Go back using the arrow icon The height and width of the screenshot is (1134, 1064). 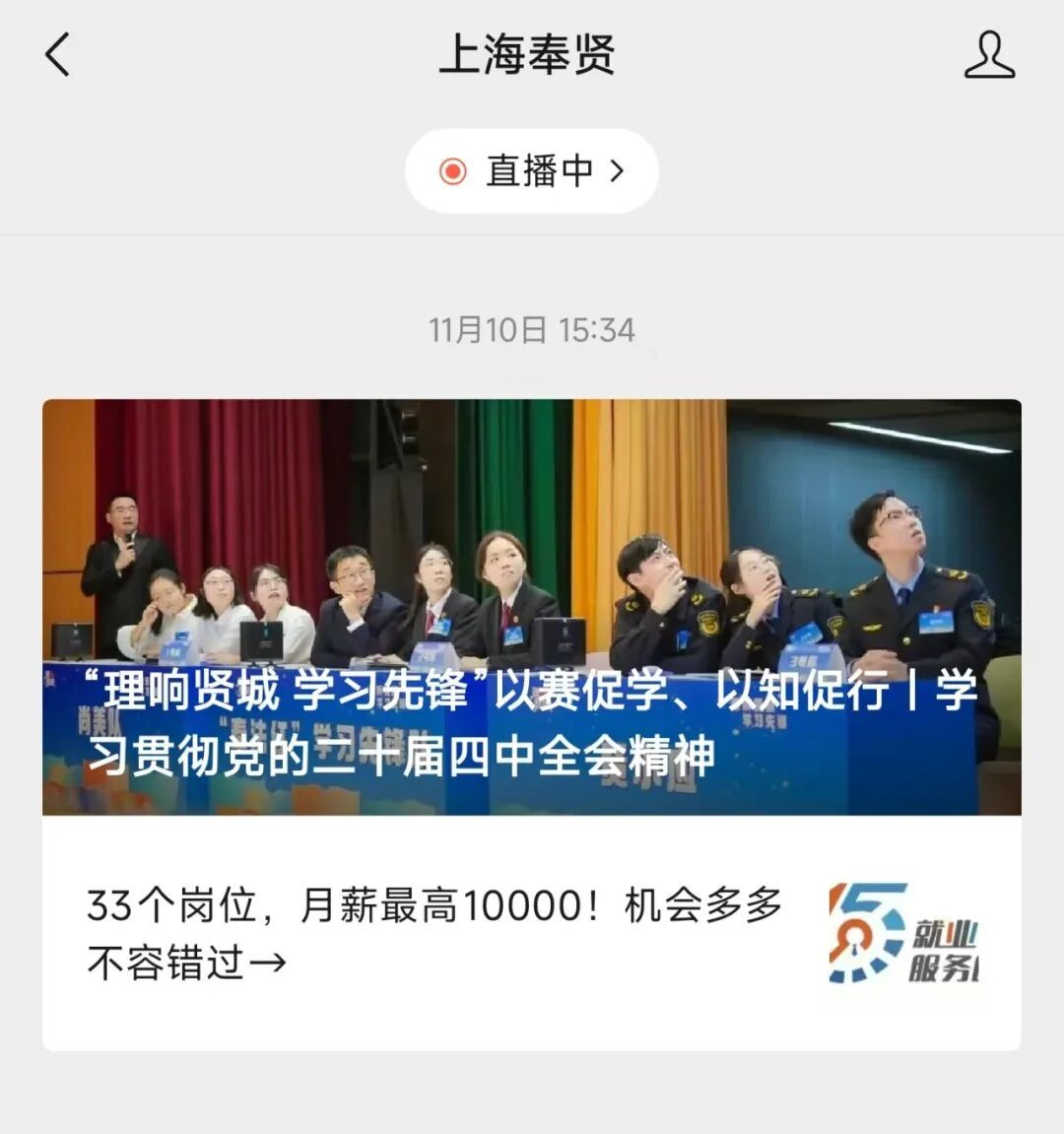coord(58,54)
